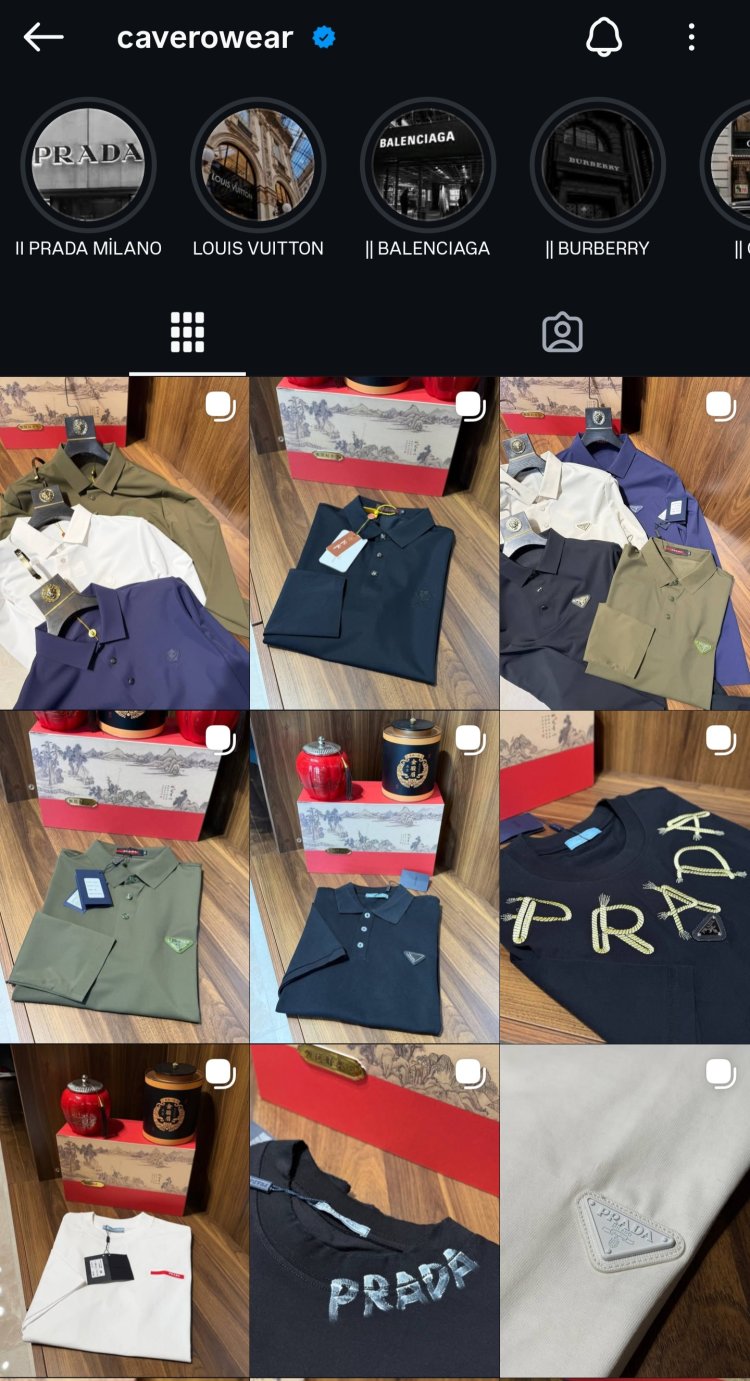Open the three-dot overflow menu
This screenshot has height=1381, width=750.
(x=691, y=38)
